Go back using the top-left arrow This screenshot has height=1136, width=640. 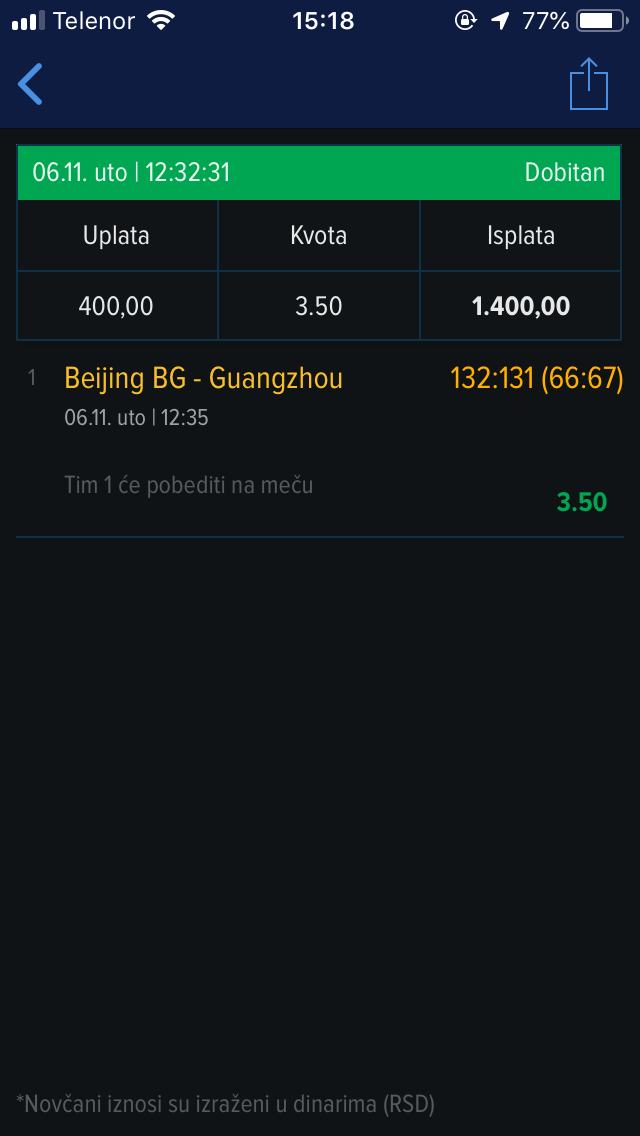coord(30,84)
